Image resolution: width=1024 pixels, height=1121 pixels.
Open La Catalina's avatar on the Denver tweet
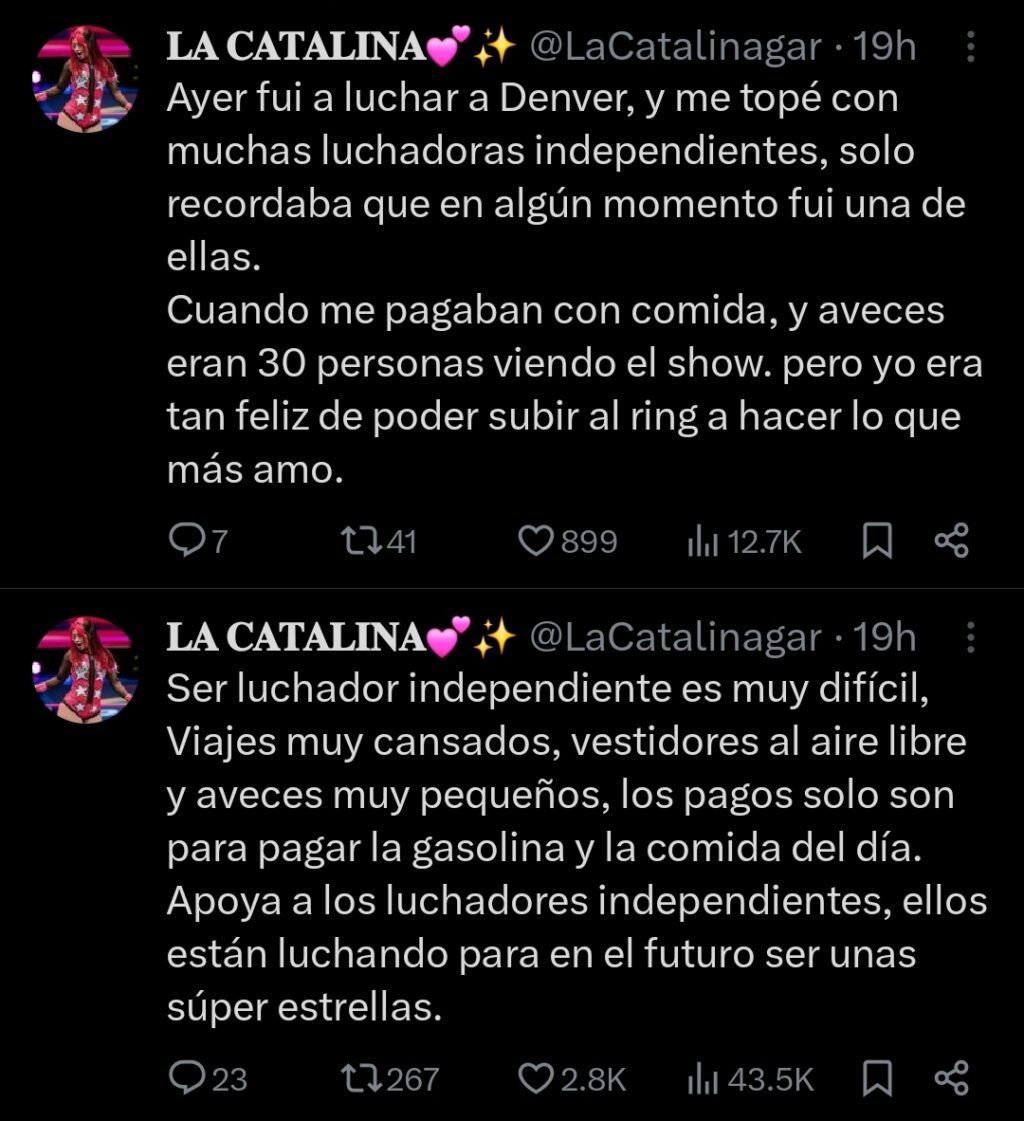[x=83, y=80]
